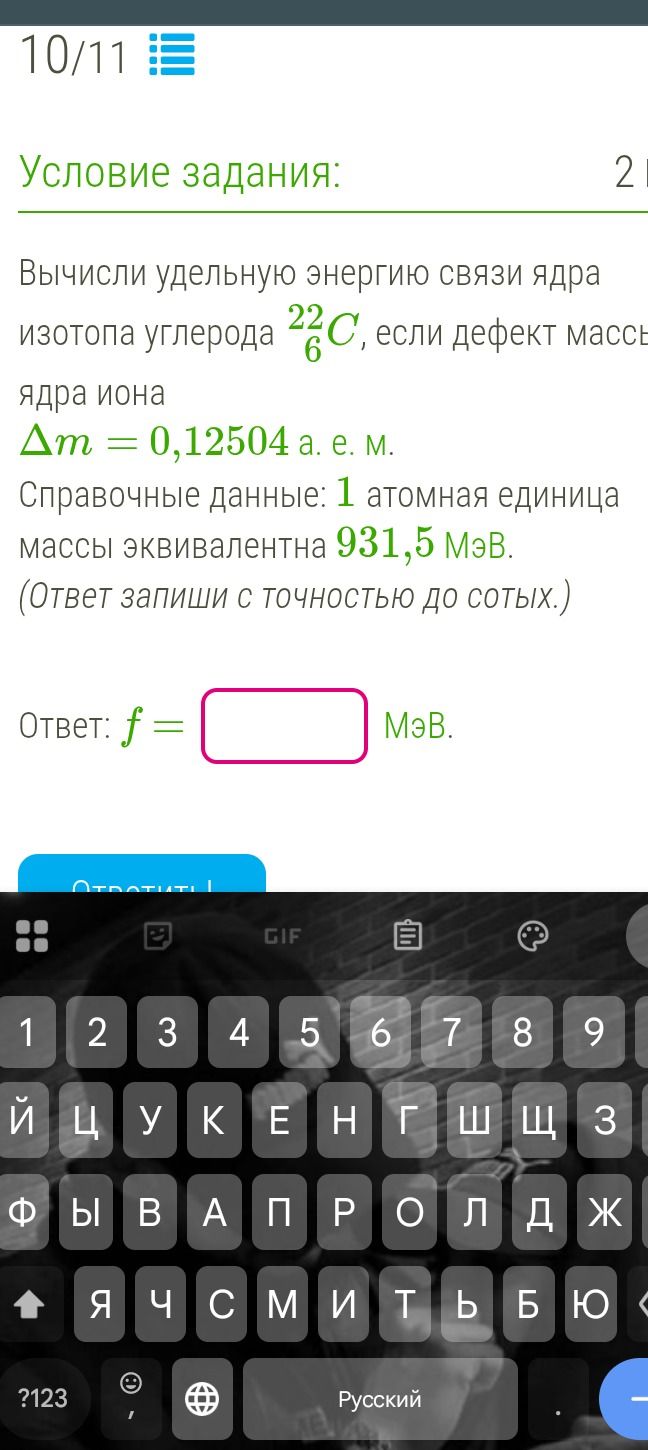This screenshot has height=1450, width=648.
Task: Tap the shift key on the keyboard
Action: click(x=30, y=1304)
